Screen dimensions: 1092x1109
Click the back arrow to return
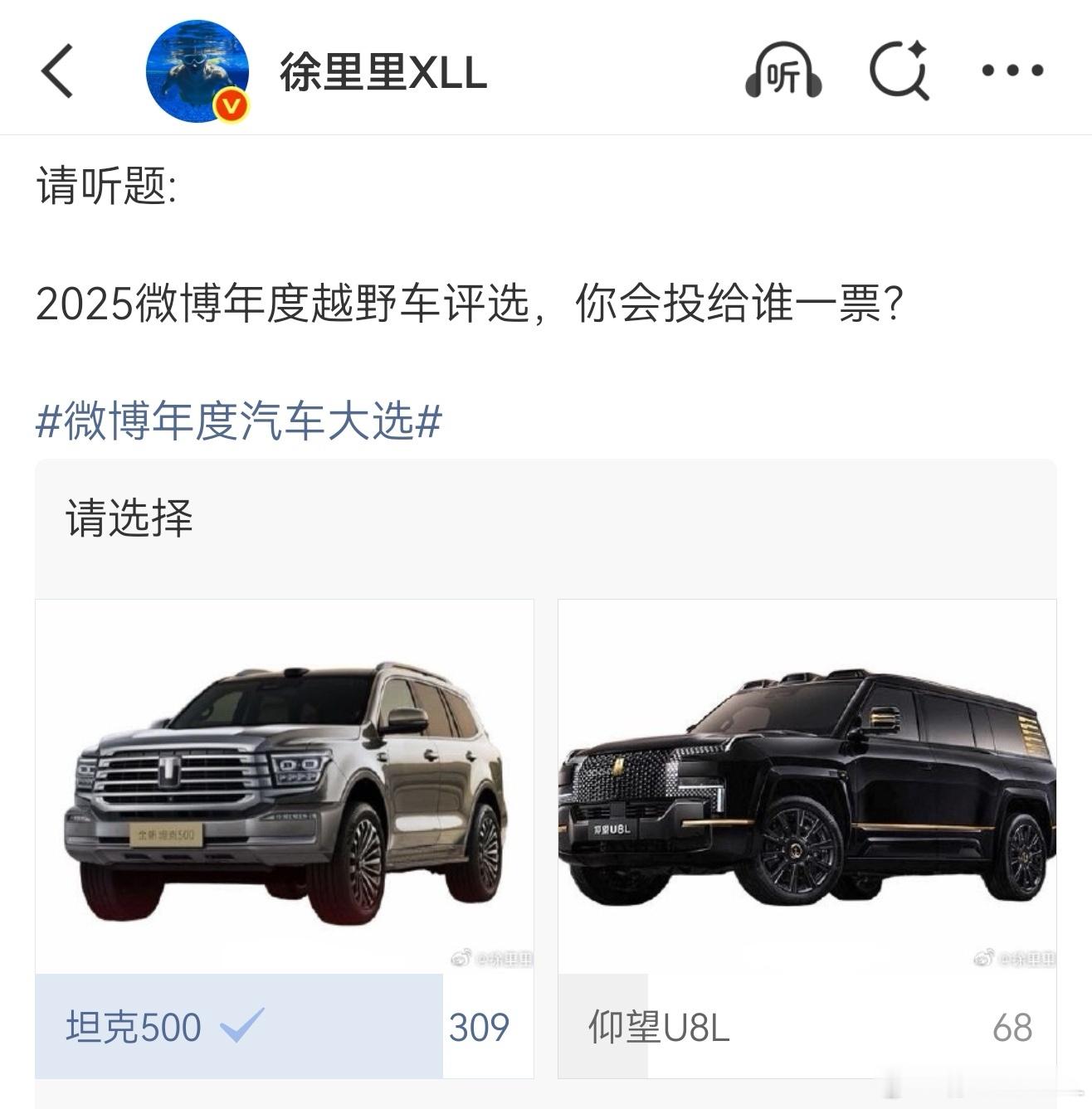(55, 71)
